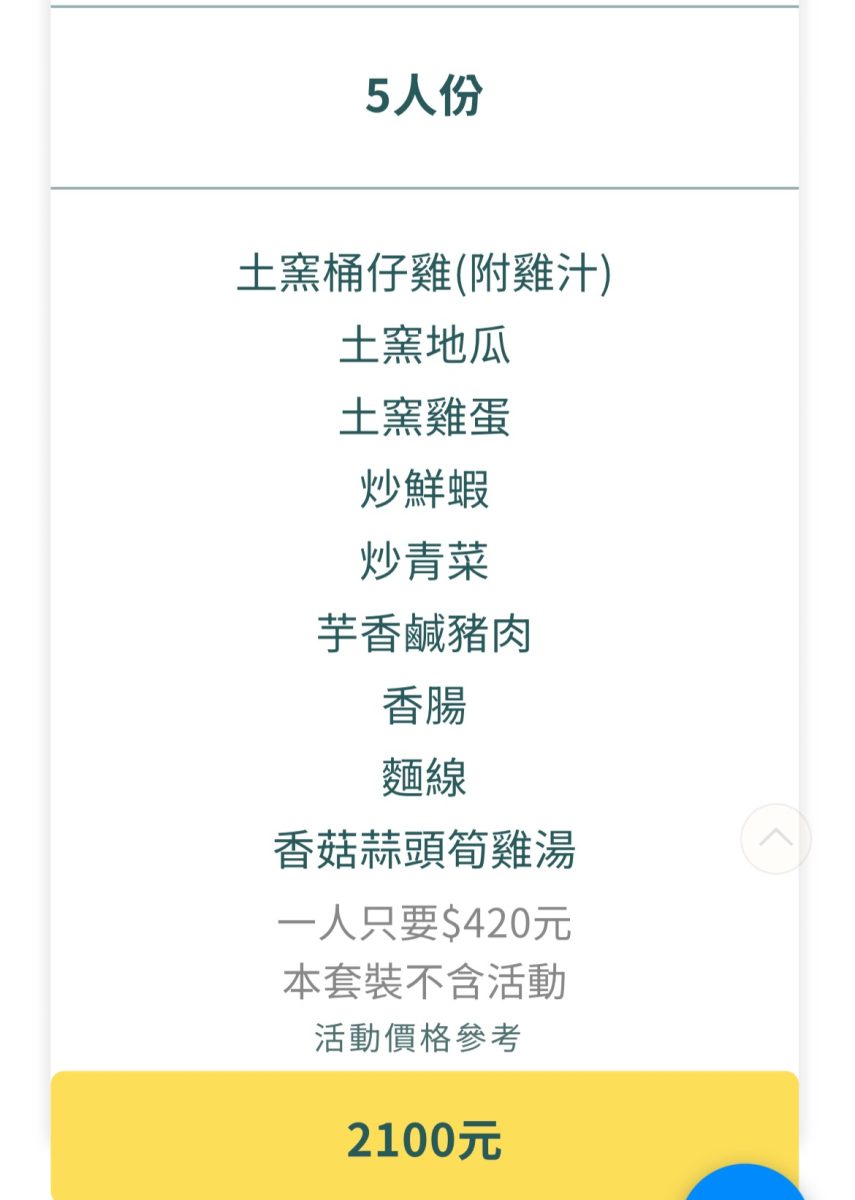Screen dimensions: 855x1200
Task: Select the yellow 2100元 button
Action: tap(424, 1138)
